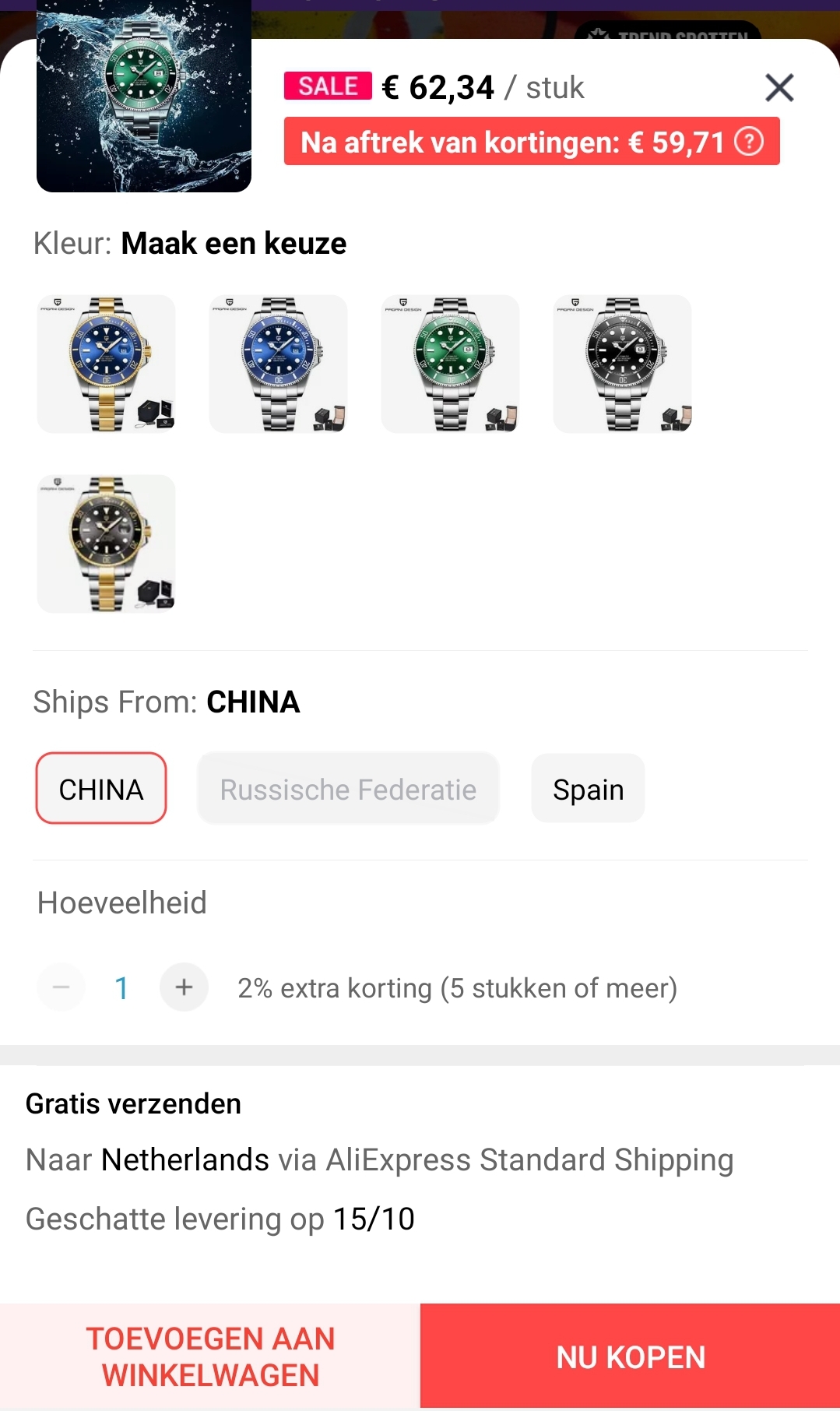Close the product options sheet
This screenshot has height=1411, width=840.
coord(779,88)
